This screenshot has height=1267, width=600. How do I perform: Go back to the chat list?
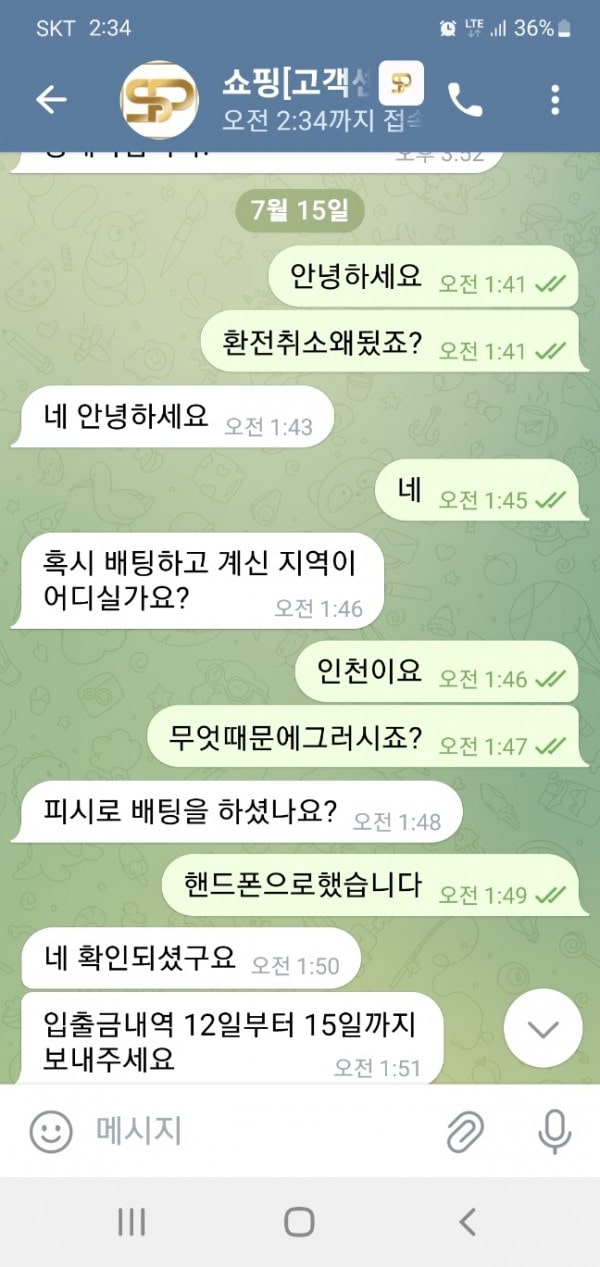(x=50, y=99)
